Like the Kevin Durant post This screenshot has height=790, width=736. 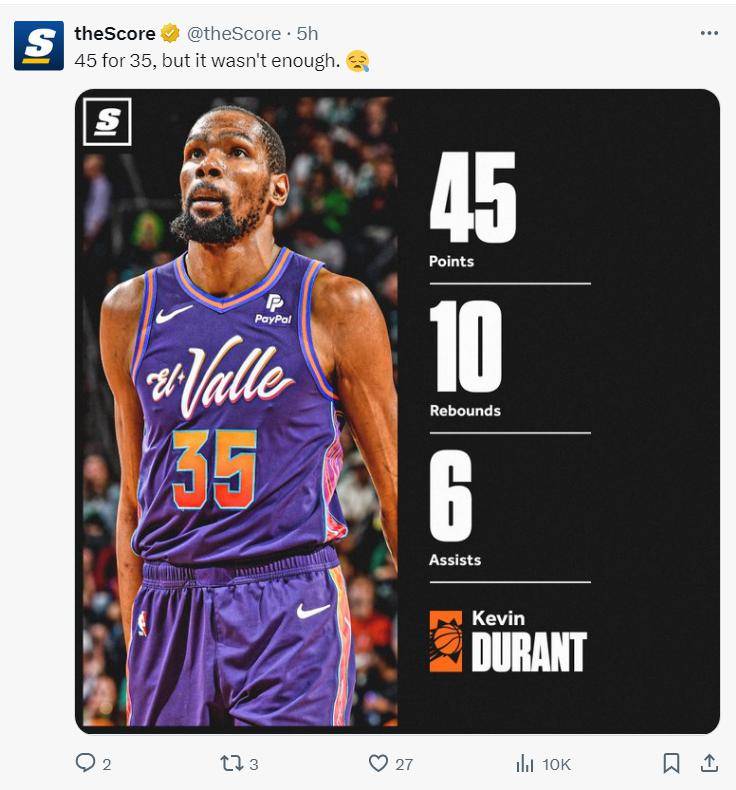click(378, 763)
